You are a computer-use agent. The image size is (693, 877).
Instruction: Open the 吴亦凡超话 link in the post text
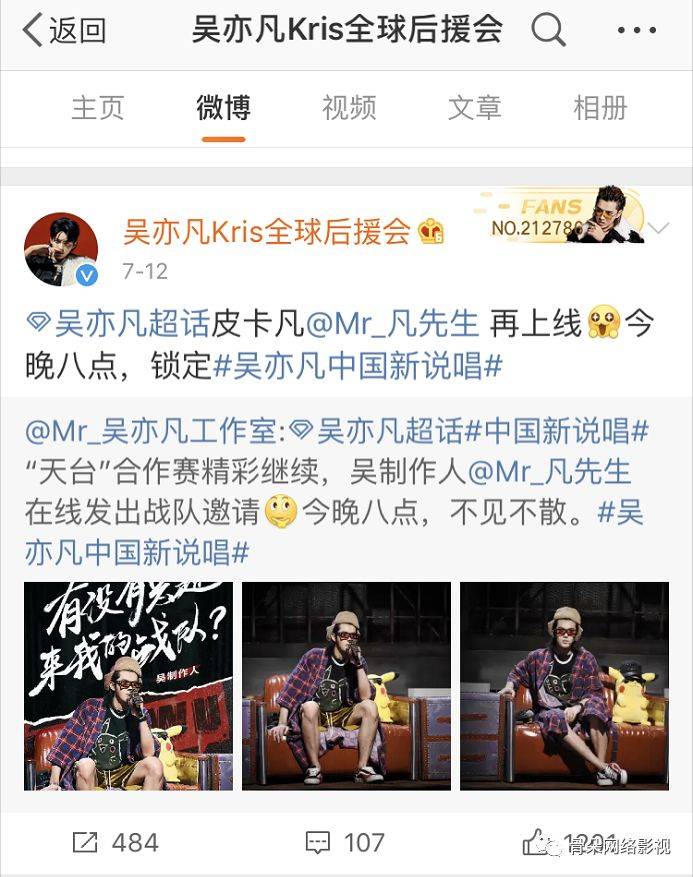click(131, 323)
